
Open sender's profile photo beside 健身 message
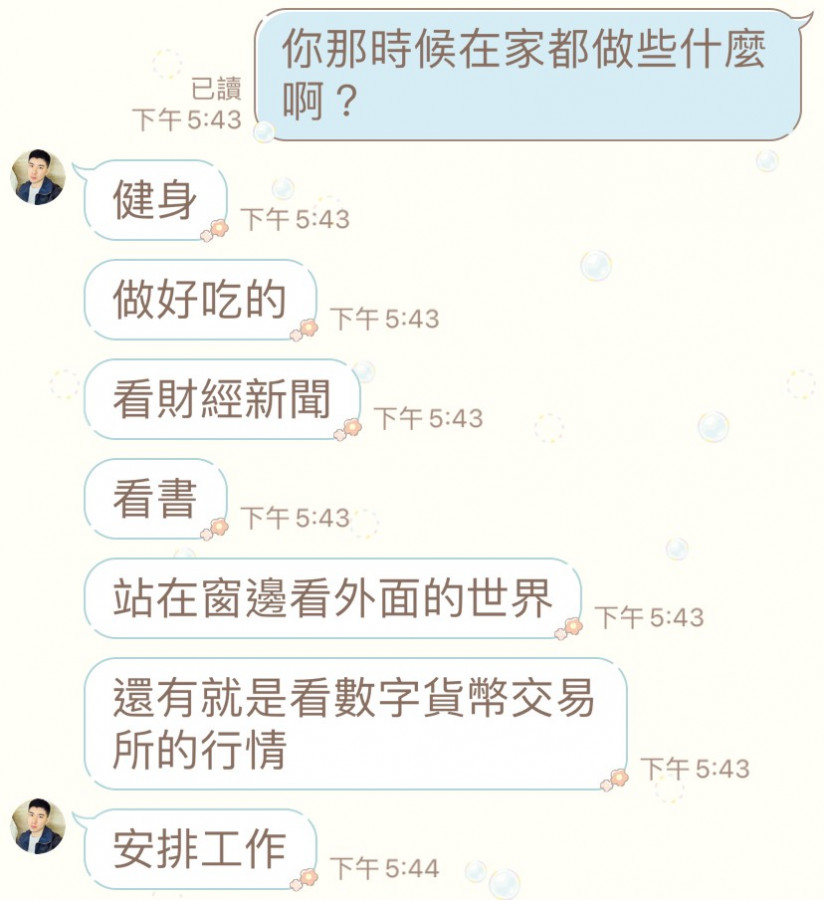coord(38,178)
